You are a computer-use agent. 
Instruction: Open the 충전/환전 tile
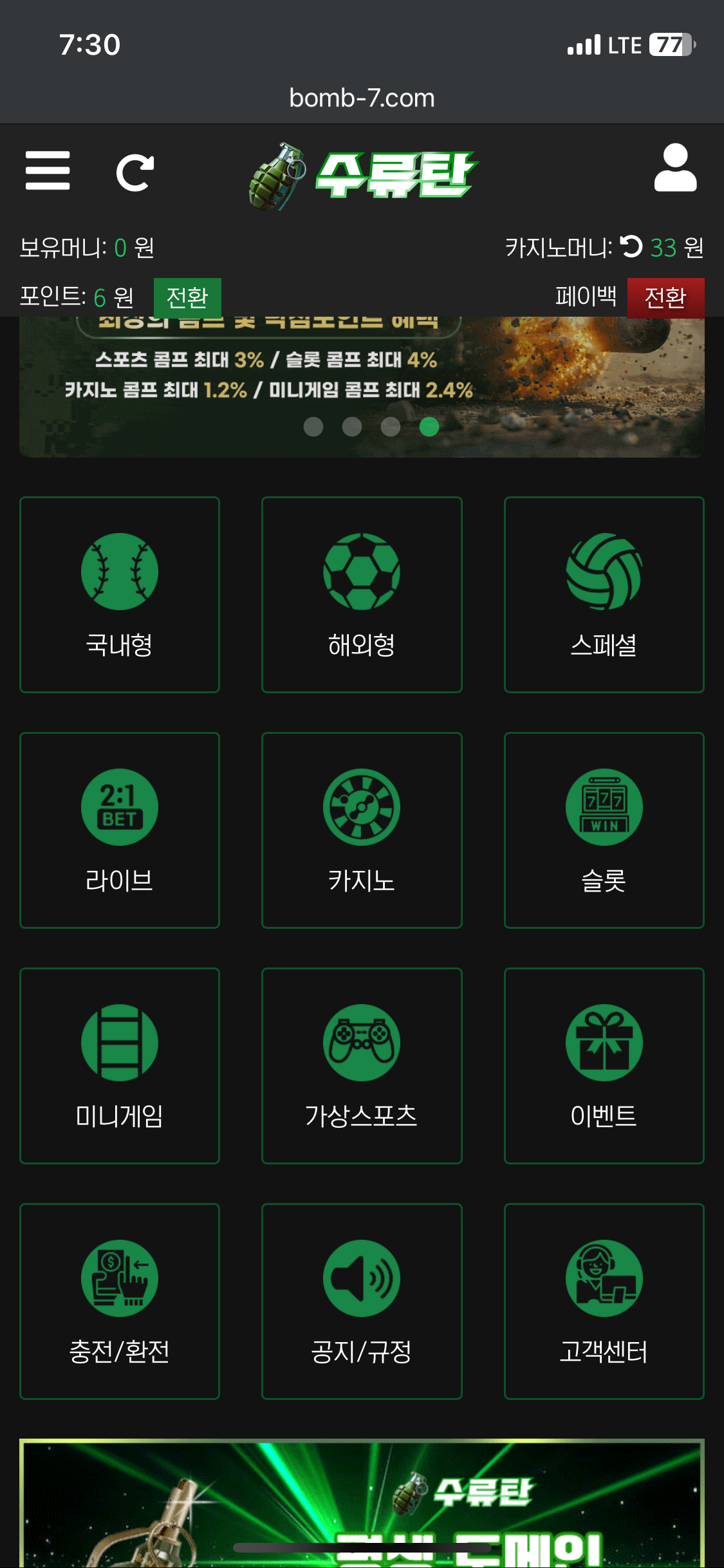120,1301
